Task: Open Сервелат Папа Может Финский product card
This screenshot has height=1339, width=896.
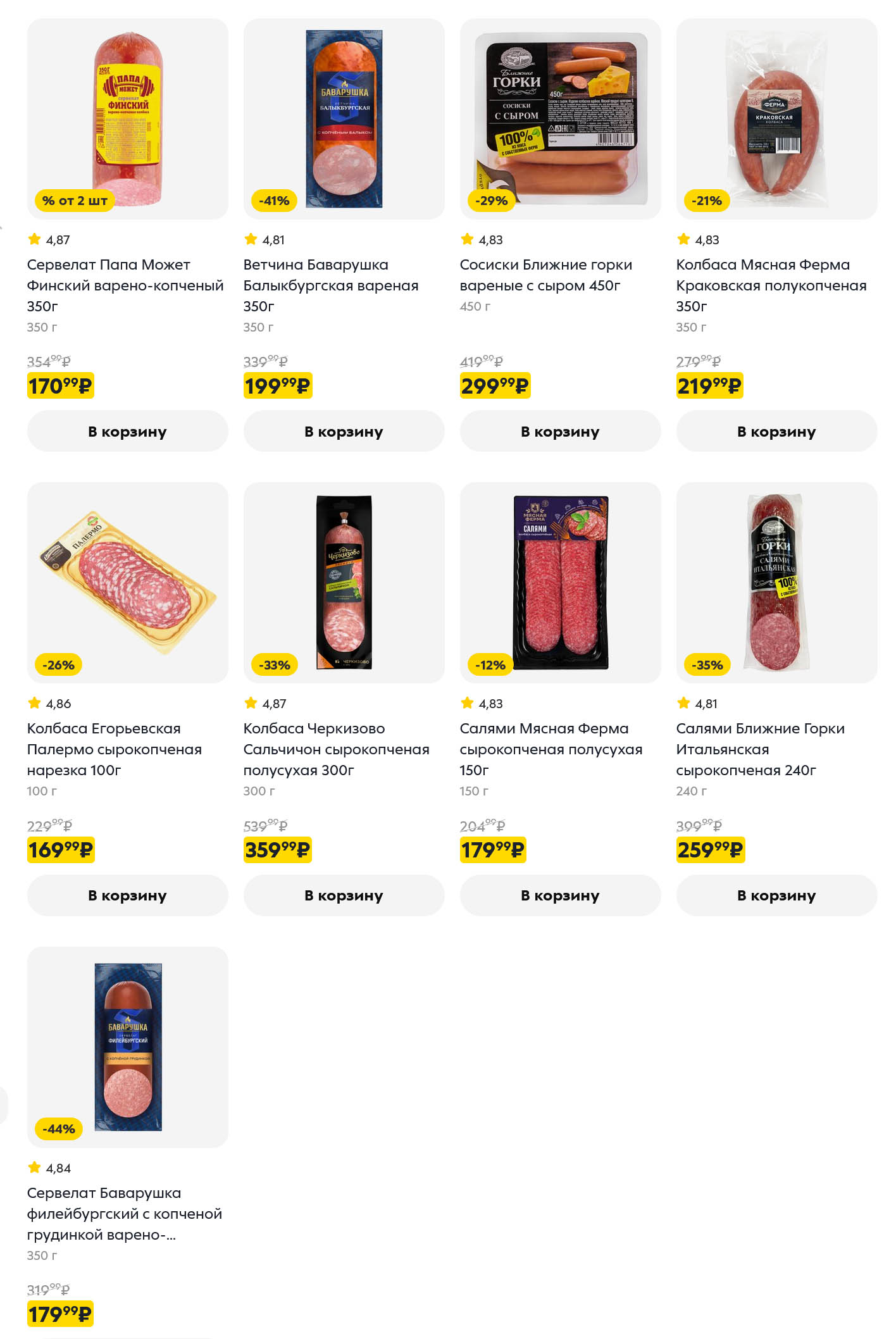Action: [x=125, y=285]
